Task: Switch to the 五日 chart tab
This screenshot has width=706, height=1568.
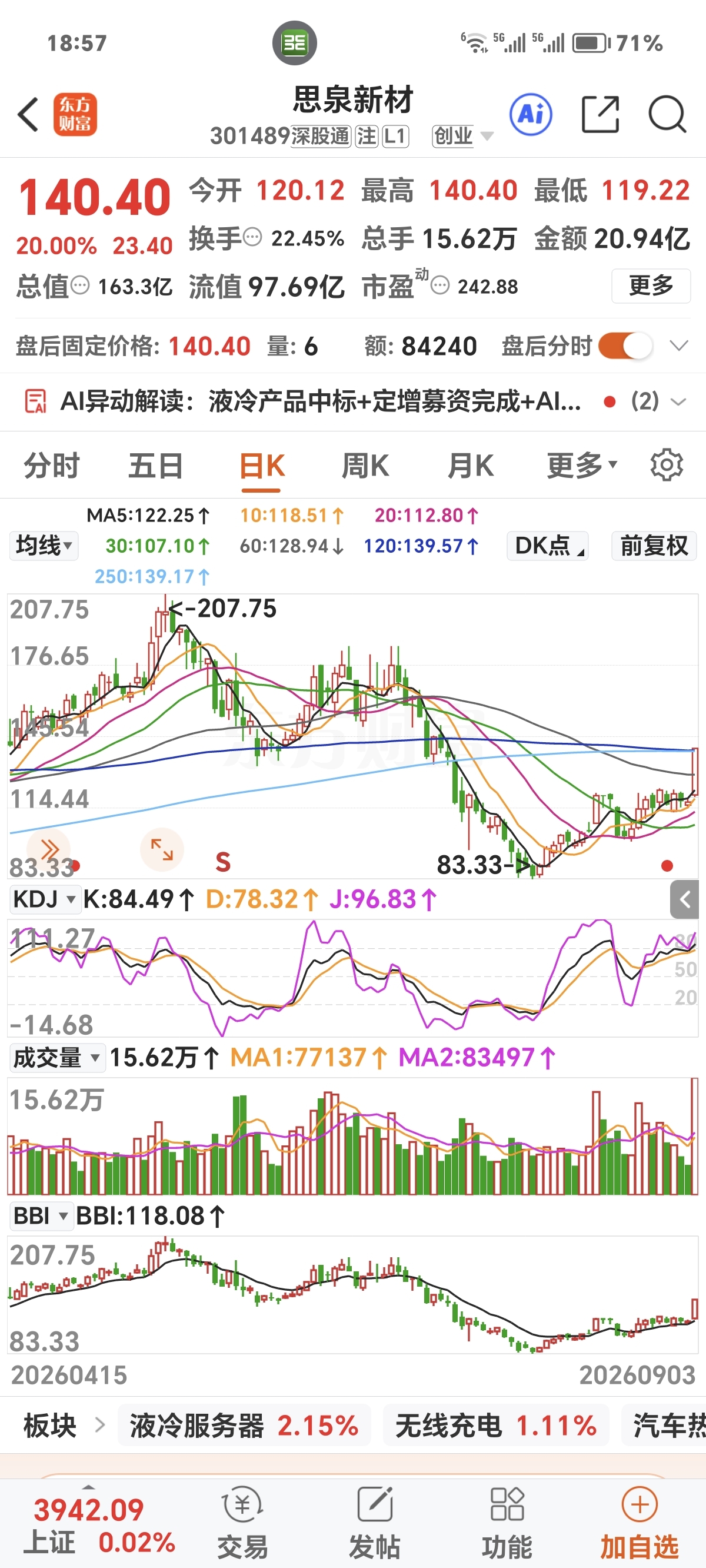Action: 156,466
